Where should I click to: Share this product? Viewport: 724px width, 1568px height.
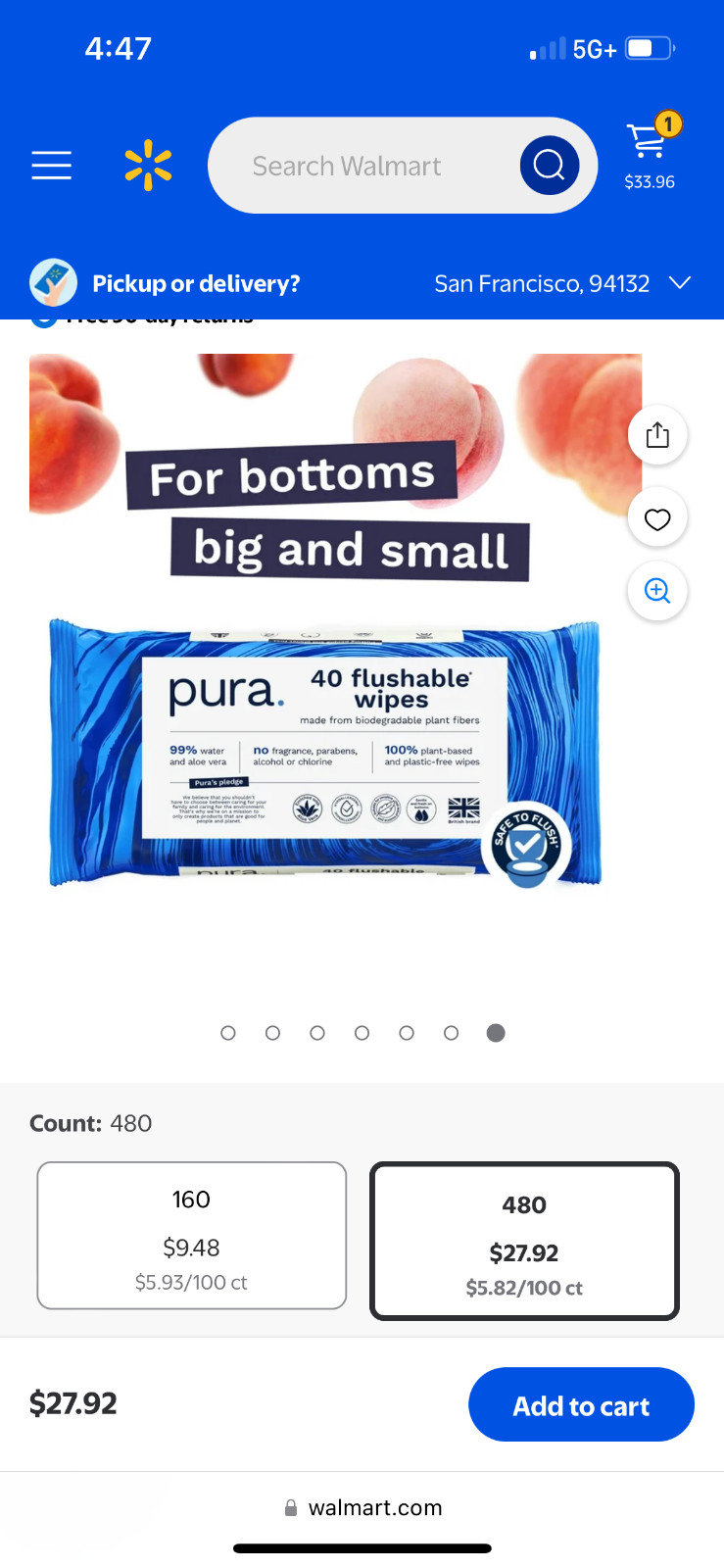point(657,435)
